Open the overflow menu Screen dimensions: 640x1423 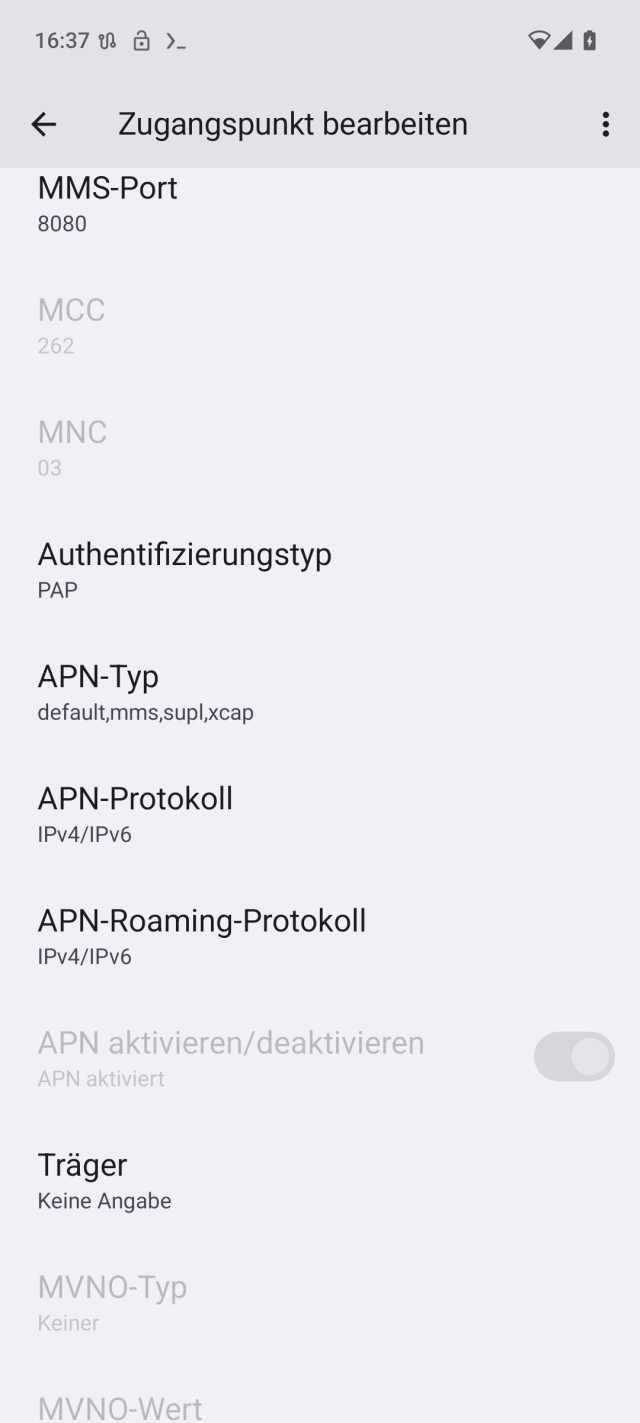pyautogui.click(x=605, y=124)
